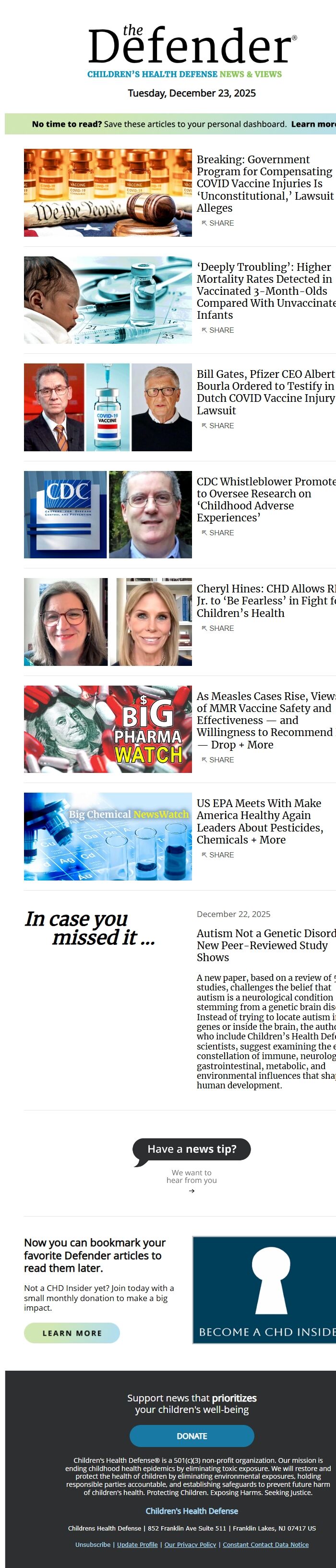View Our Privacy Policy
This screenshot has width=336, height=1568.
(190, 1545)
